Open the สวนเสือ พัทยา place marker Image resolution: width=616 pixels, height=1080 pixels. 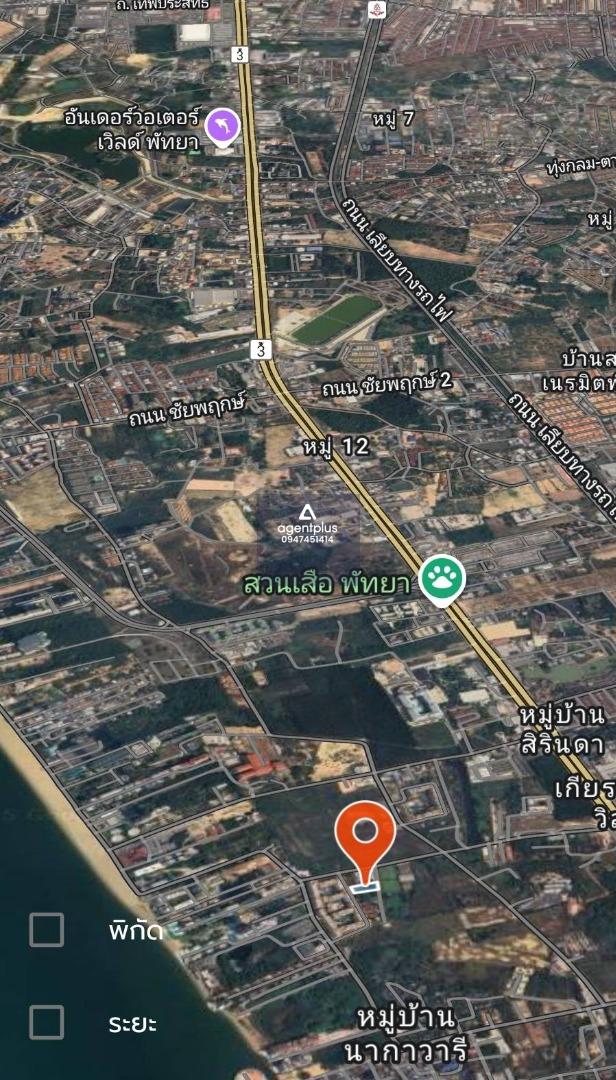(x=442, y=580)
